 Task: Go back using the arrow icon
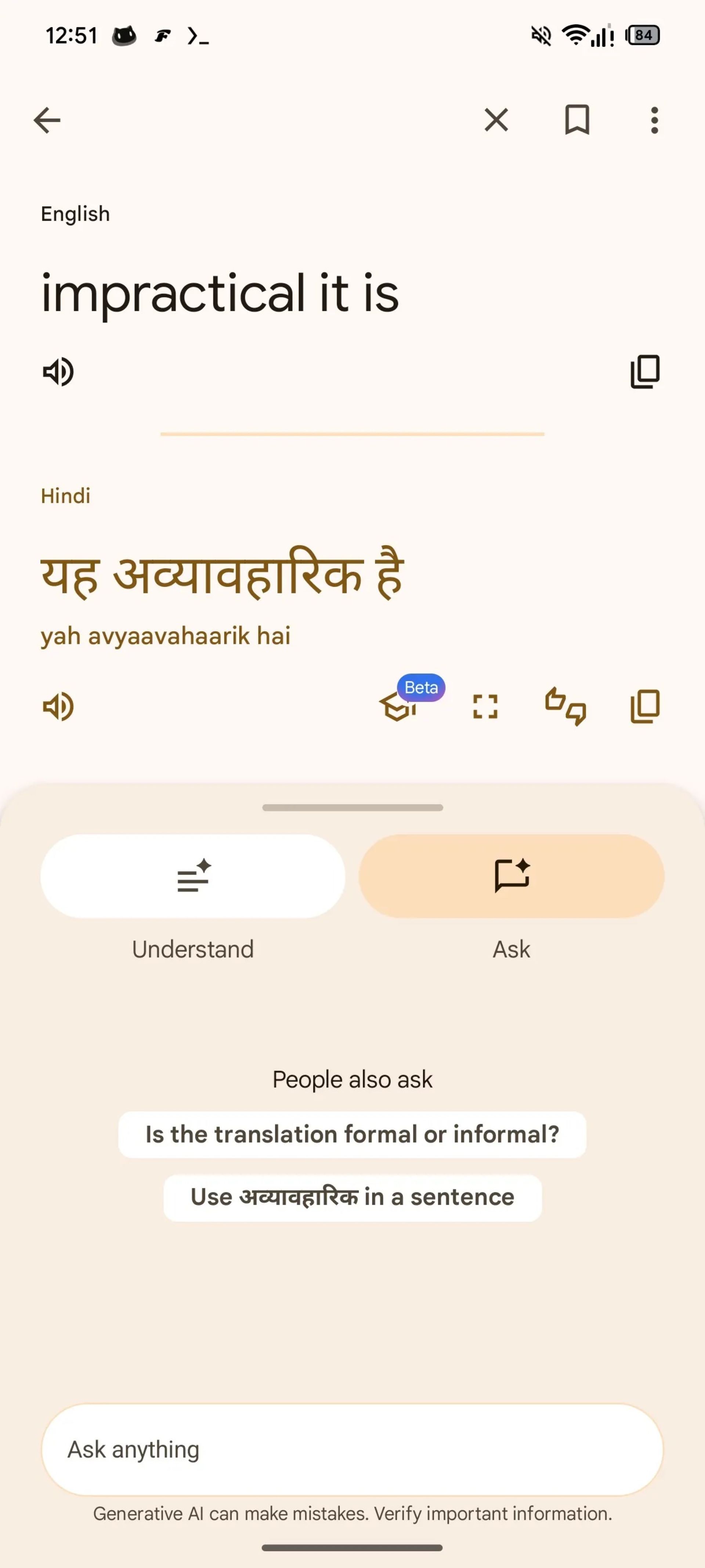click(47, 120)
